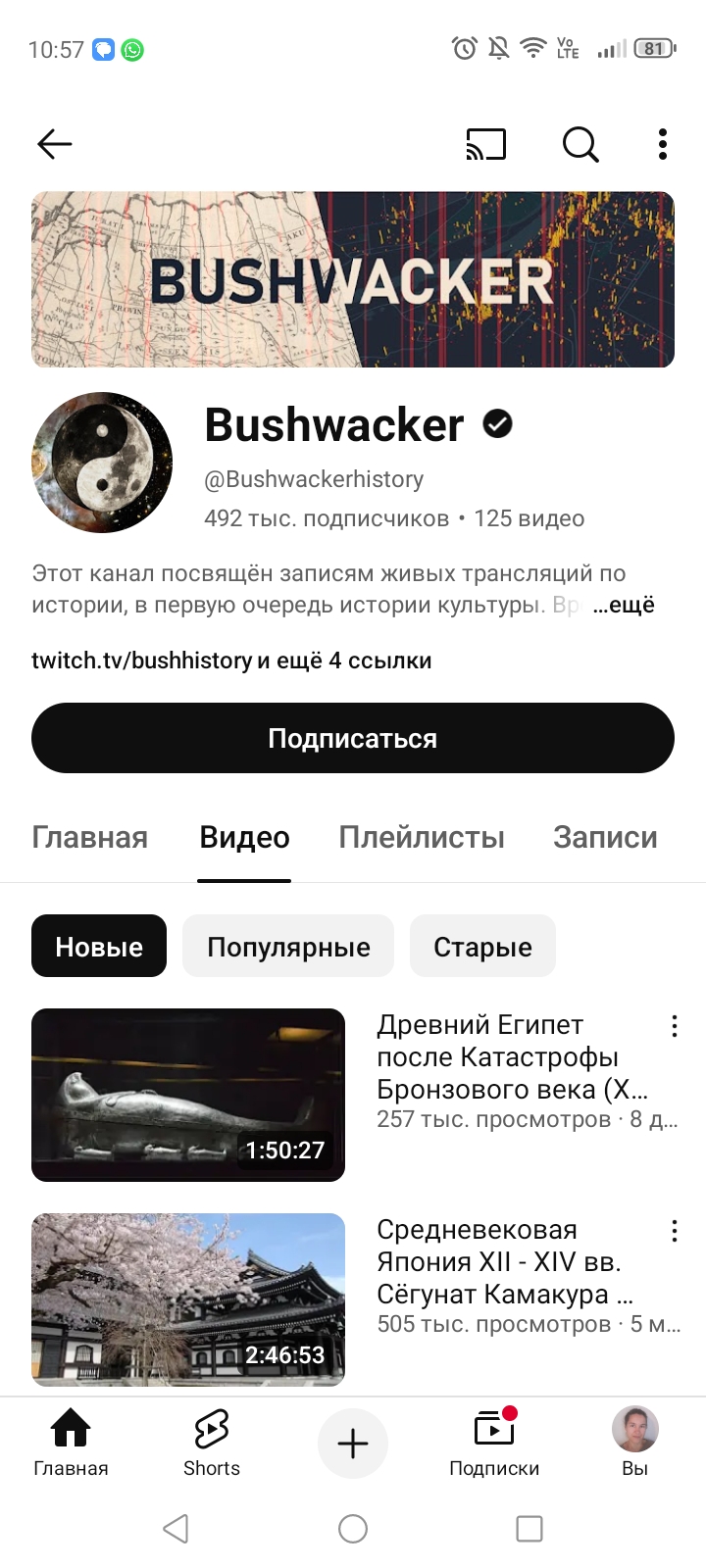Play the Древний Египет video
Image resolution: width=706 pixels, height=1568 pixels.
click(188, 1095)
